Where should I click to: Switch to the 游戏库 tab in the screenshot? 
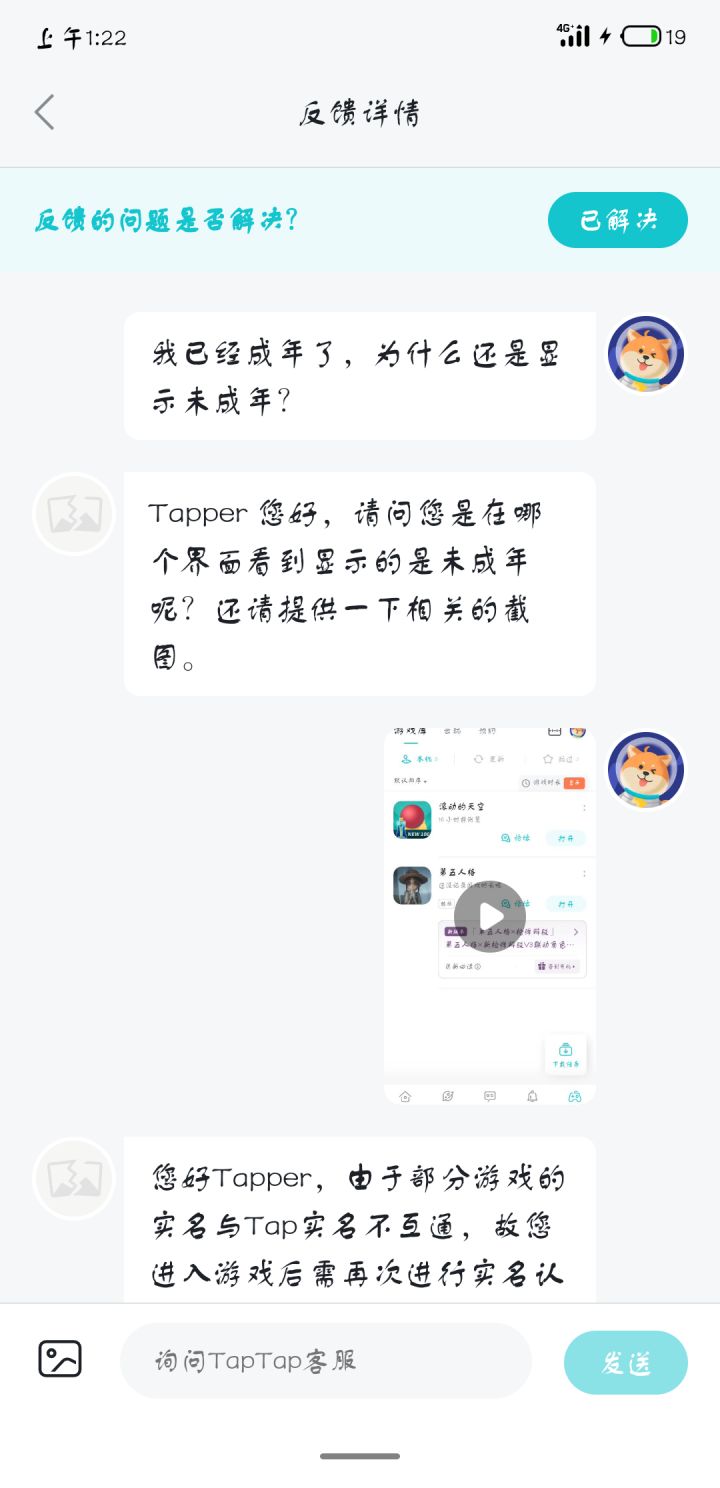click(410, 732)
